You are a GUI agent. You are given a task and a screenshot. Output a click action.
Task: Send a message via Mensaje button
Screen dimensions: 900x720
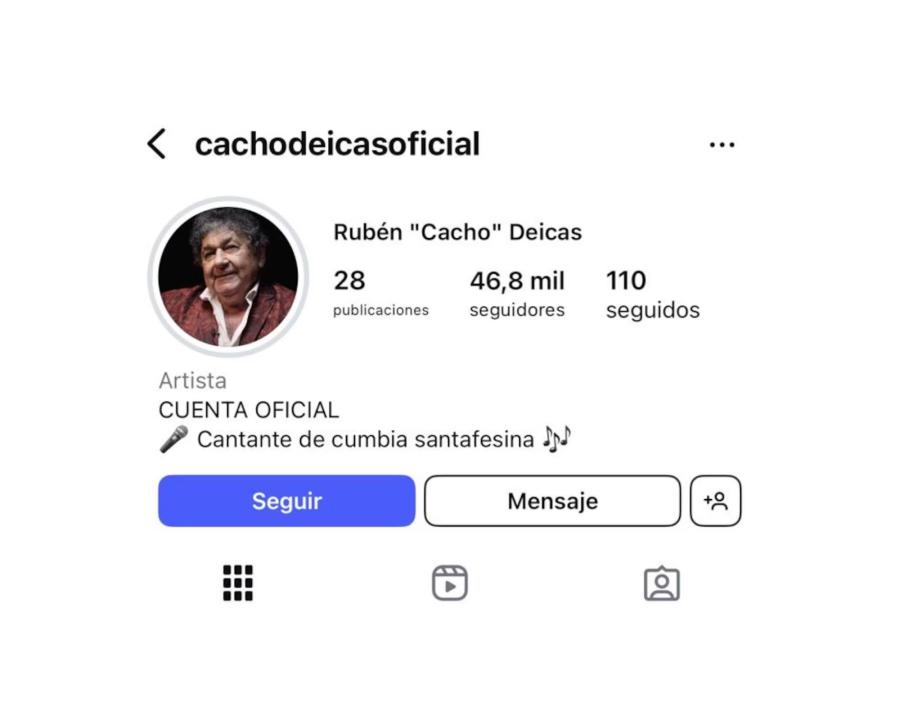tap(552, 501)
